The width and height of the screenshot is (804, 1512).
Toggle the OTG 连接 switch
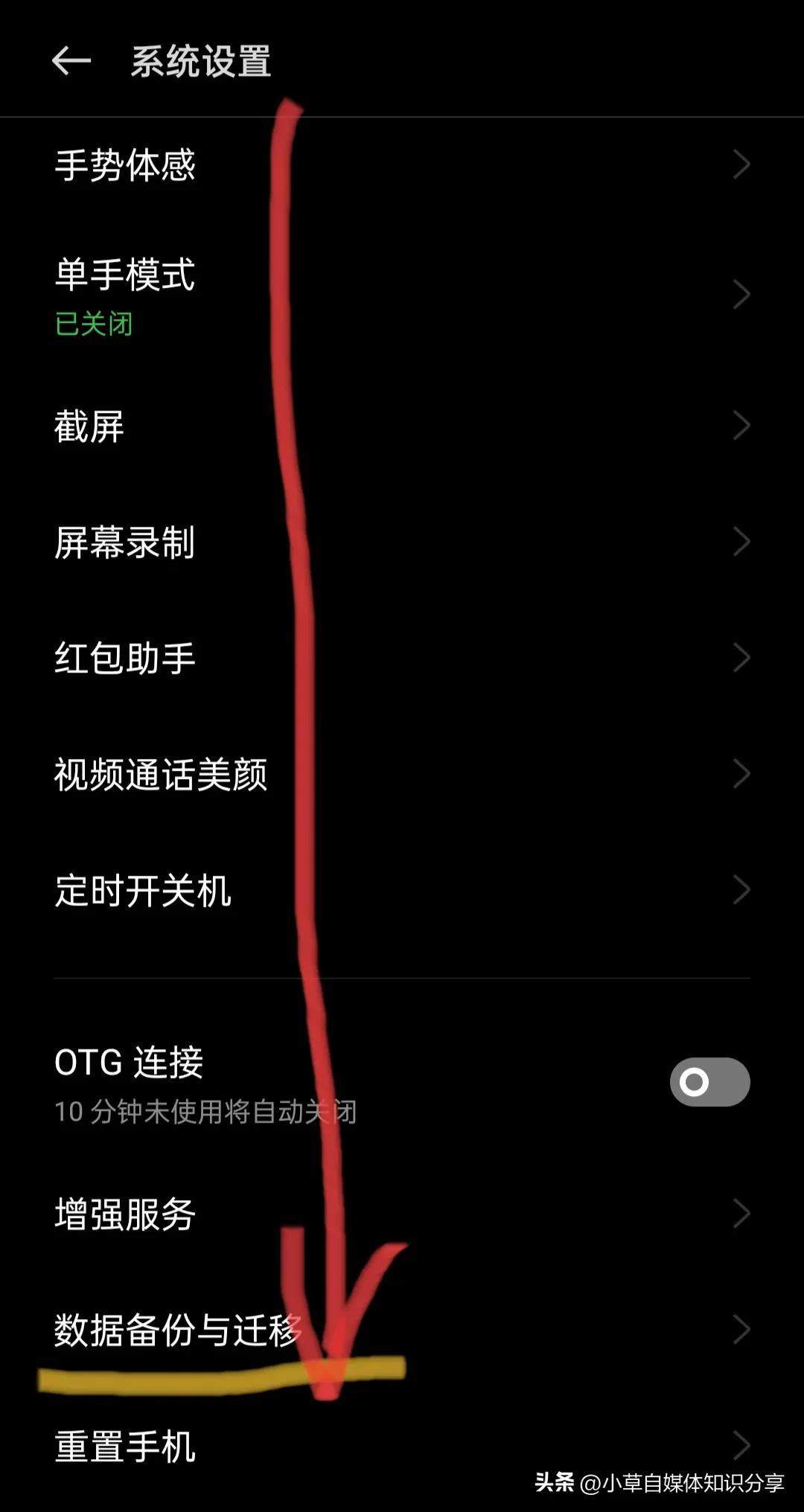tap(709, 1082)
